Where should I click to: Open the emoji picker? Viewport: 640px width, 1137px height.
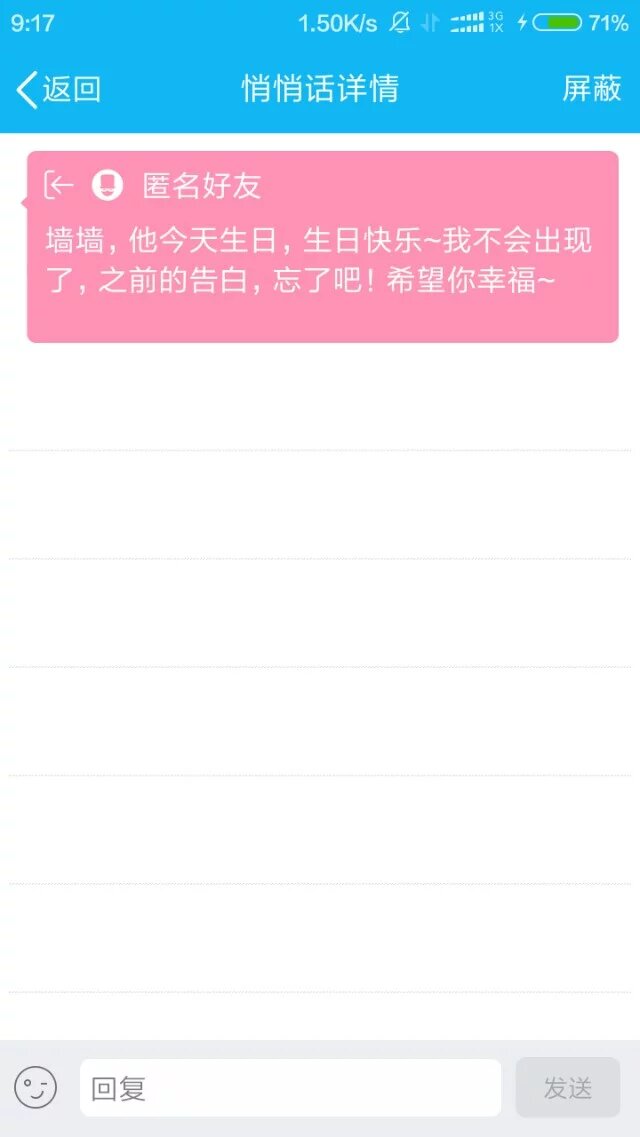click(x=35, y=1087)
